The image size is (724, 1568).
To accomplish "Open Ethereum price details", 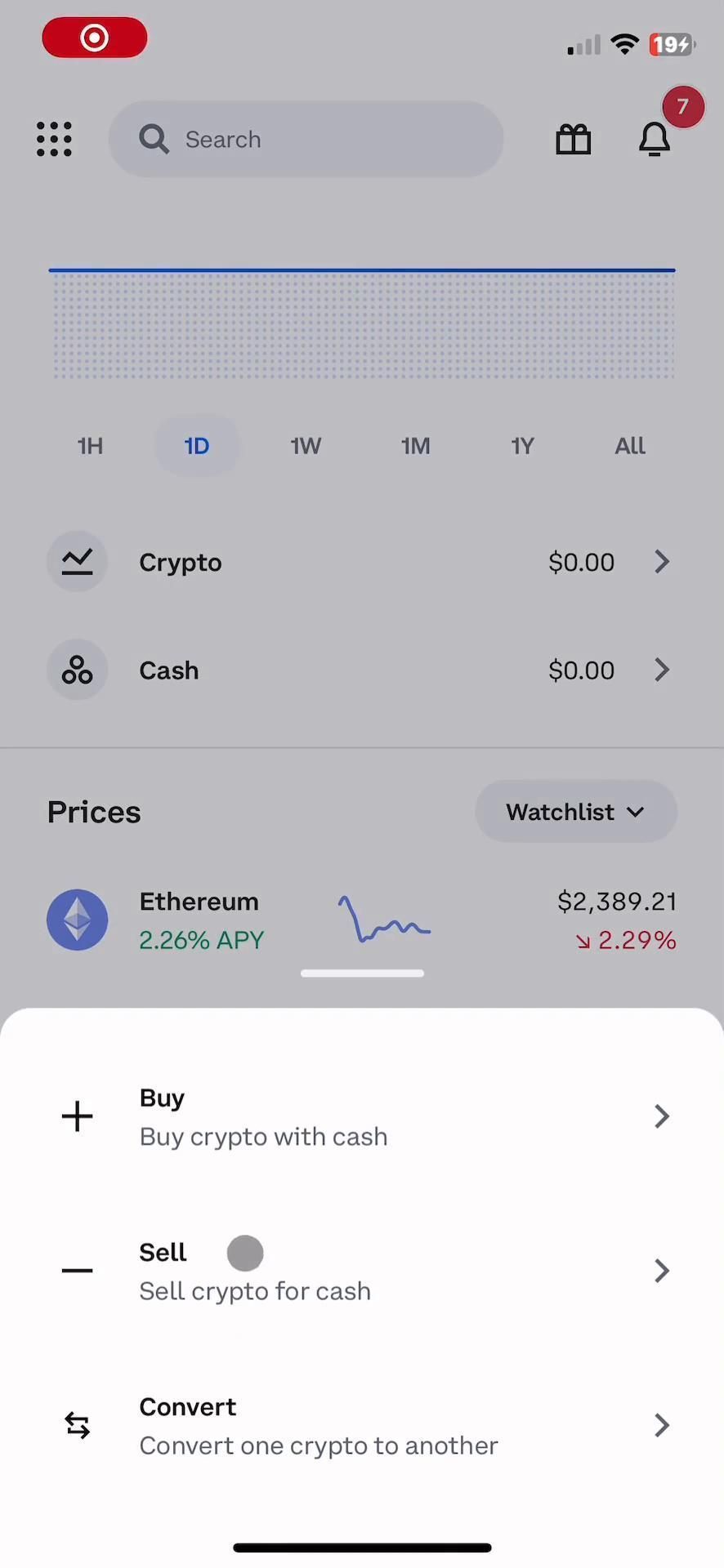I will coord(361,920).
